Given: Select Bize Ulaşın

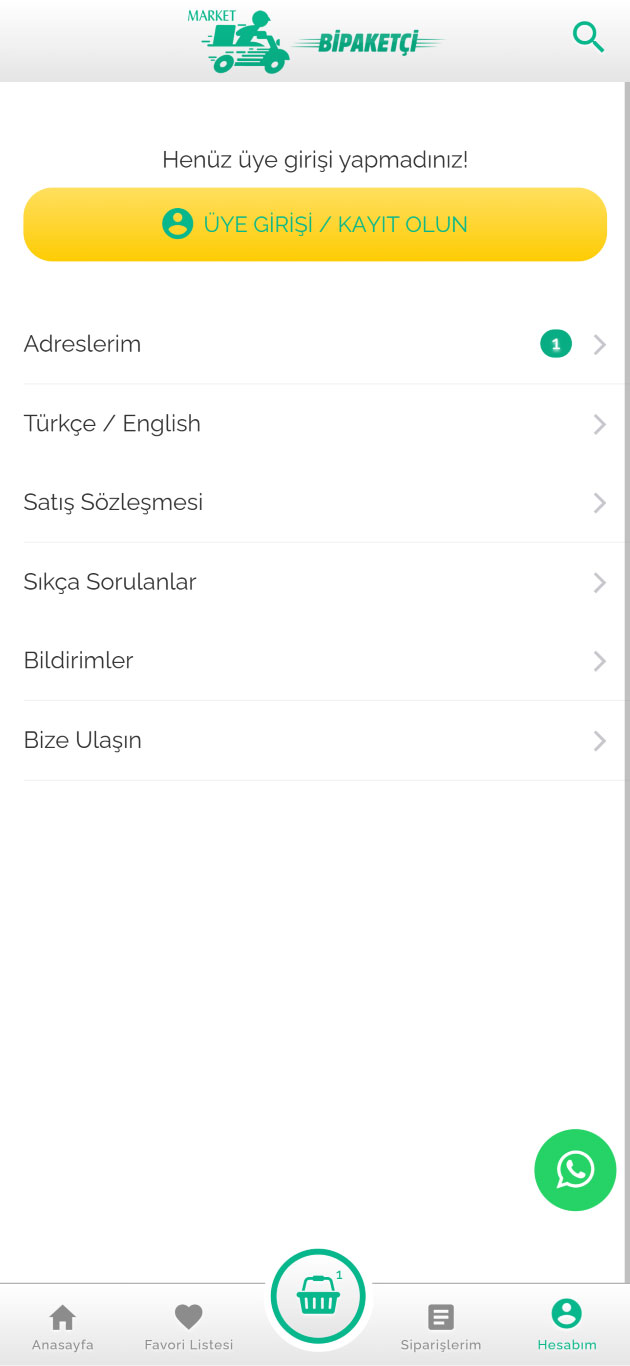Looking at the screenshot, I should point(315,741).
